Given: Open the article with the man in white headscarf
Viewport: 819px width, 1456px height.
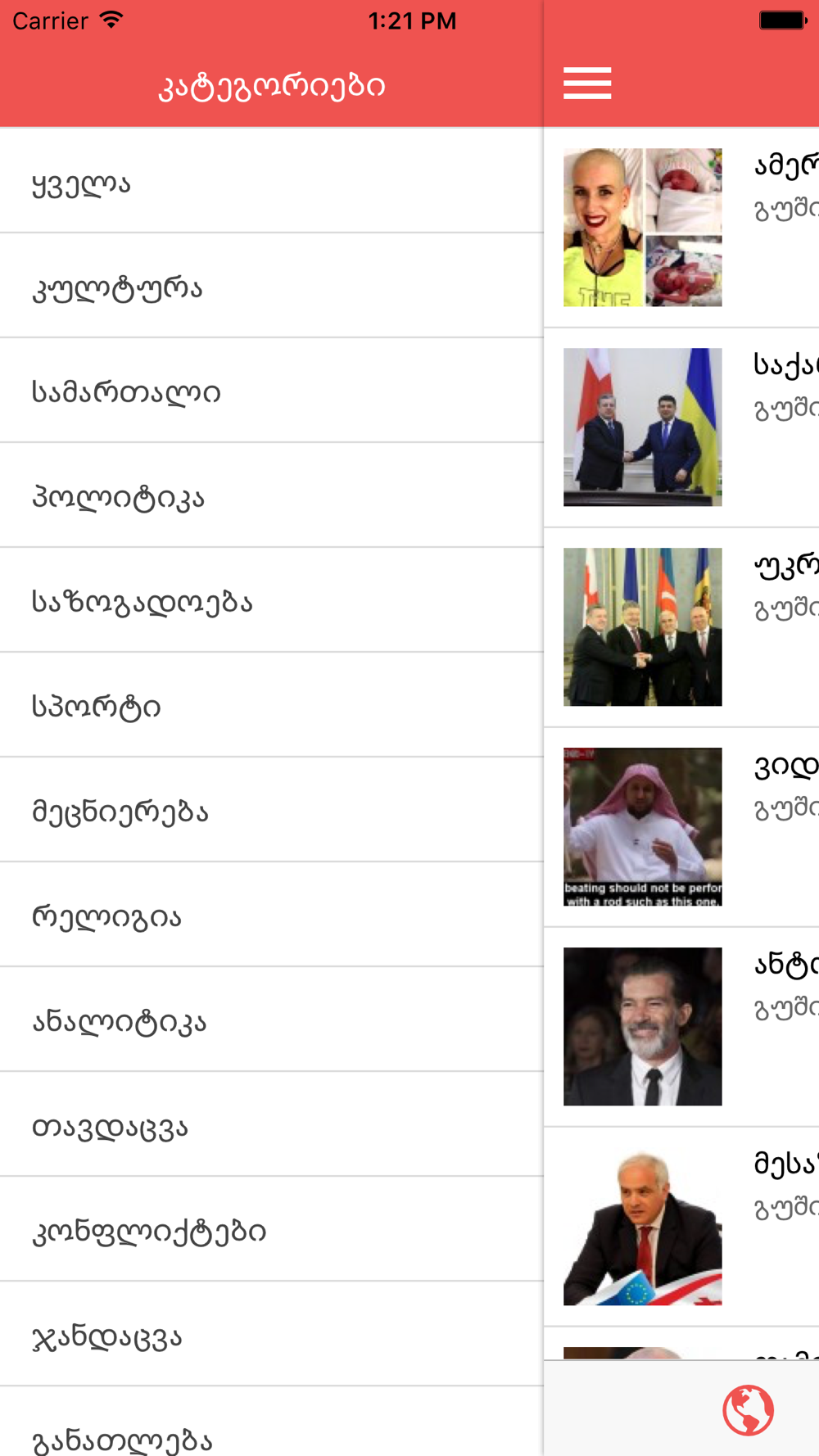Looking at the screenshot, I should click(x=681, y=827).
